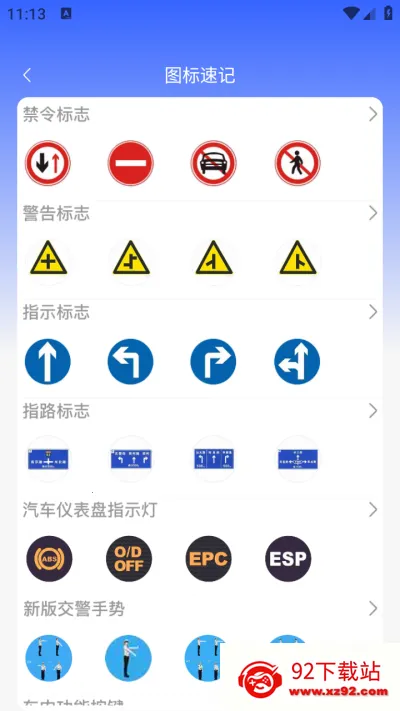Open the 指路标志 category arrow
The width and height of the screenshot is (400, 711).
[373, 411]
